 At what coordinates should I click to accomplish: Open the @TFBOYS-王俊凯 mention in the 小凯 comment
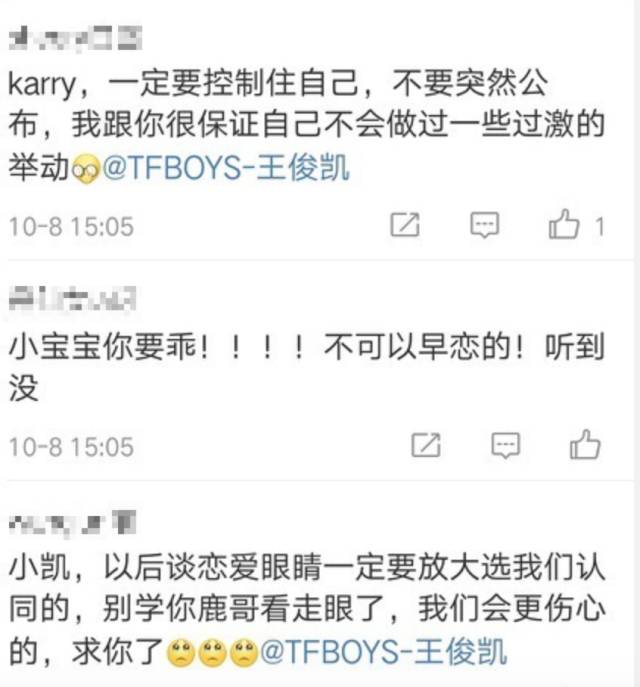pyautogui.click(x=383, y=653)
